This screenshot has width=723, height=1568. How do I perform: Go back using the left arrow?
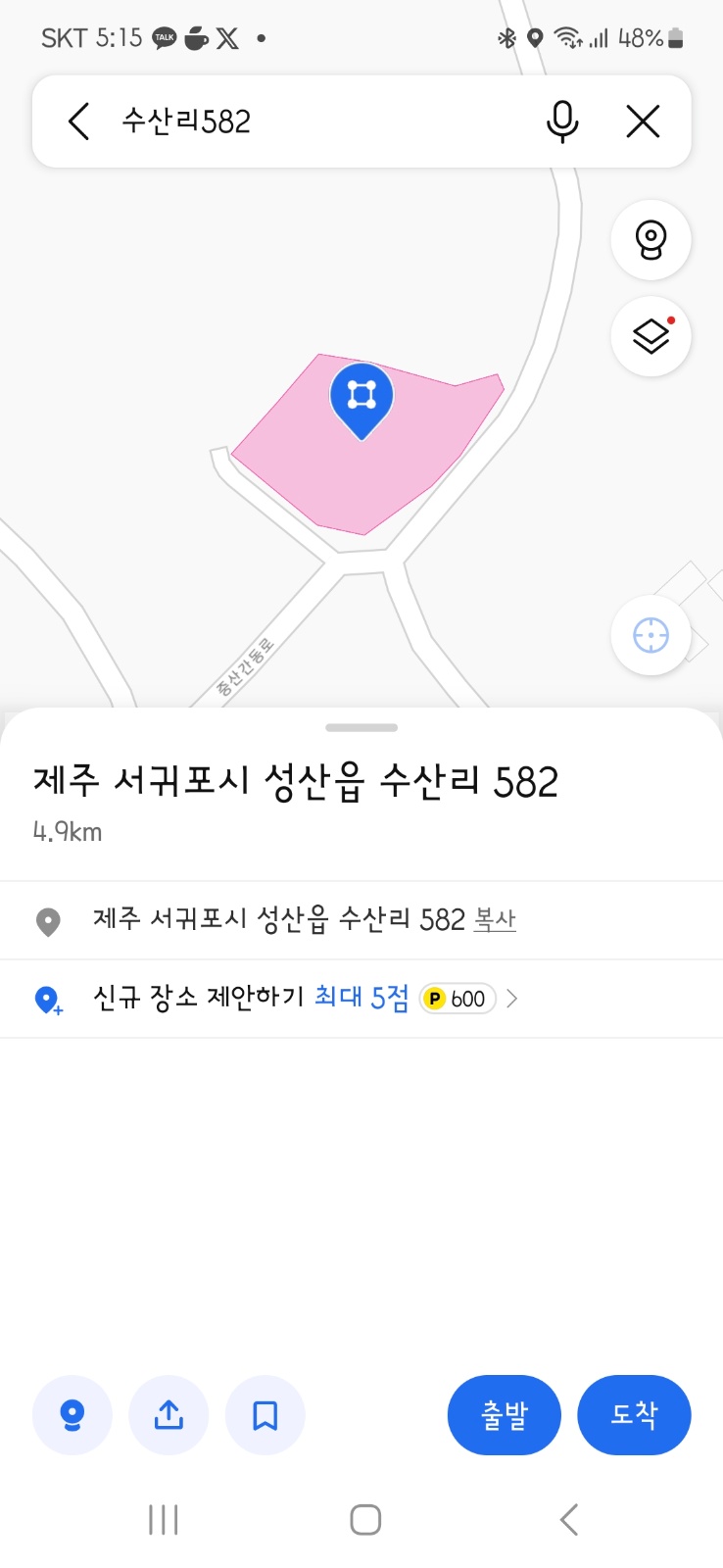click(77, 122)
